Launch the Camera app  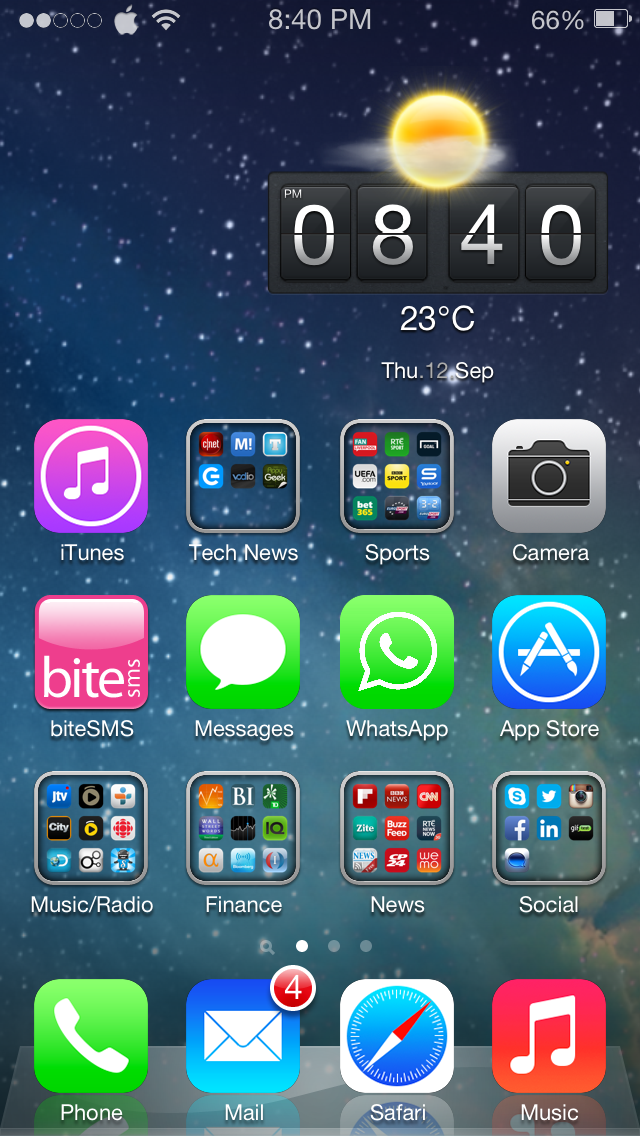[549, 476]
